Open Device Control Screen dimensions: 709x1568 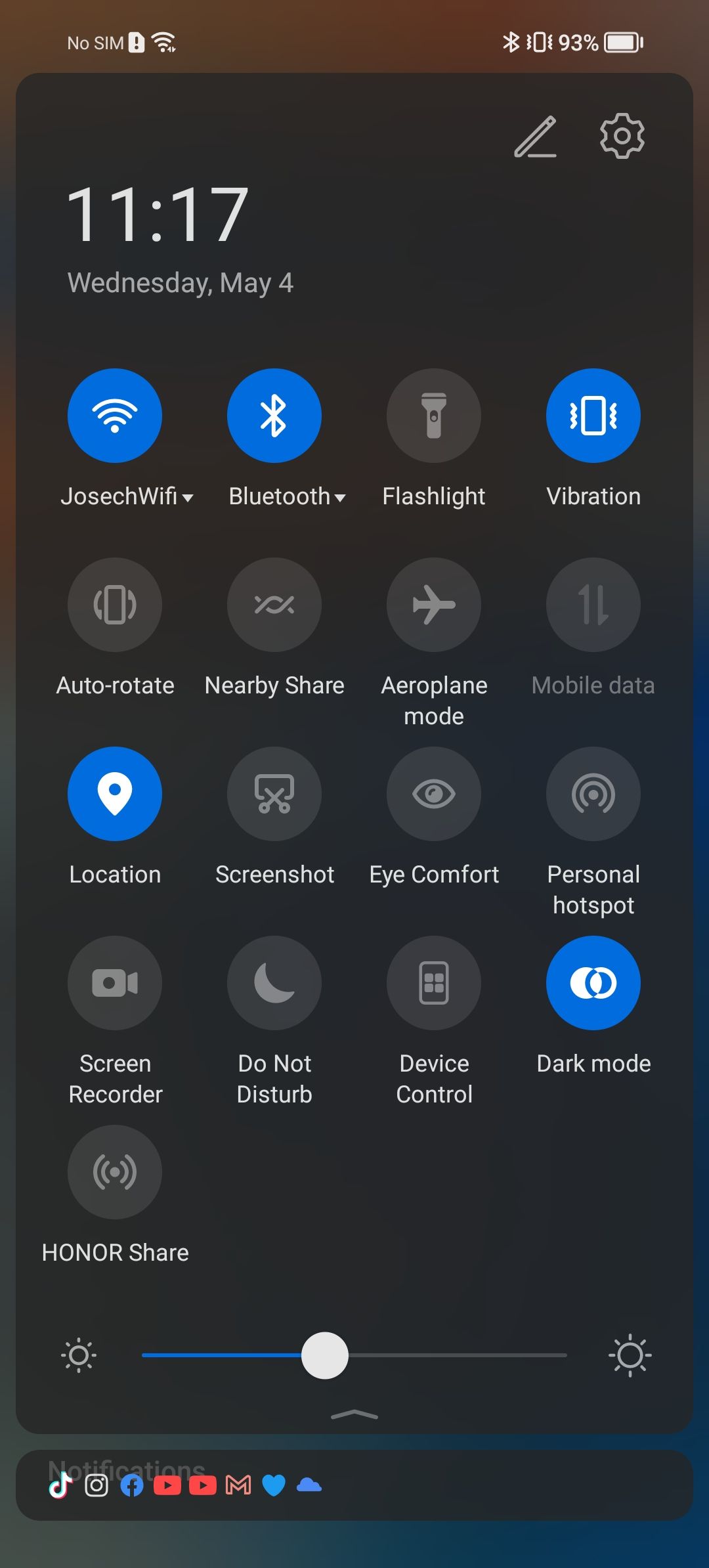tap(434, 983)
